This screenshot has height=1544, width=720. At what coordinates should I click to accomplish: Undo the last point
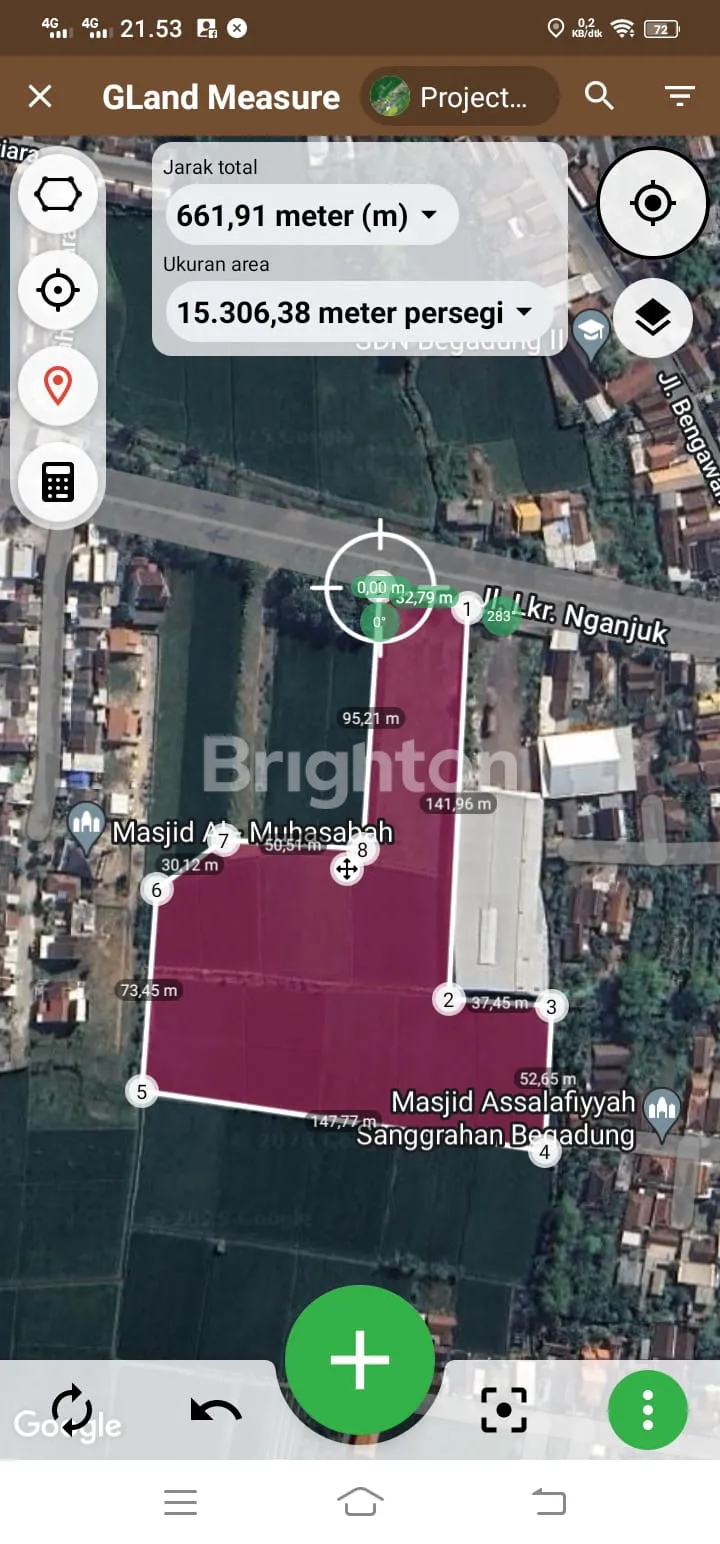click(216, 1410)
